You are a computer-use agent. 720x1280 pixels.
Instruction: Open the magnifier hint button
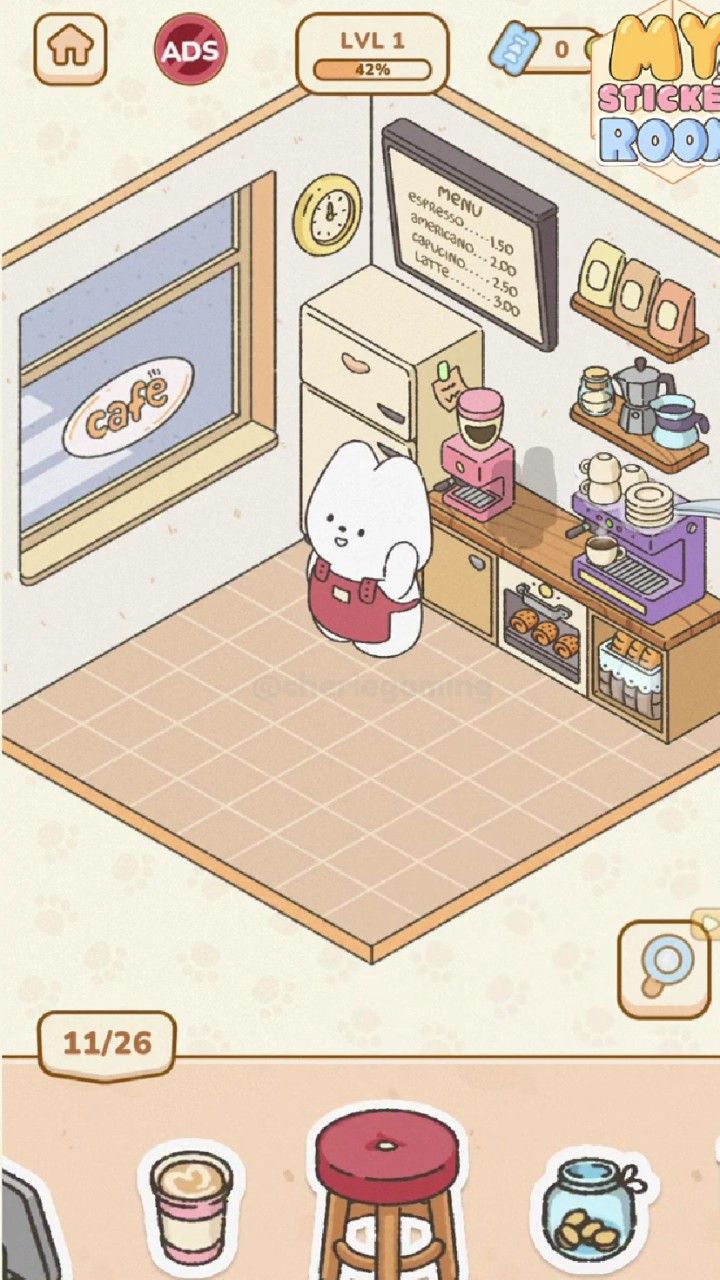point(664,968)
